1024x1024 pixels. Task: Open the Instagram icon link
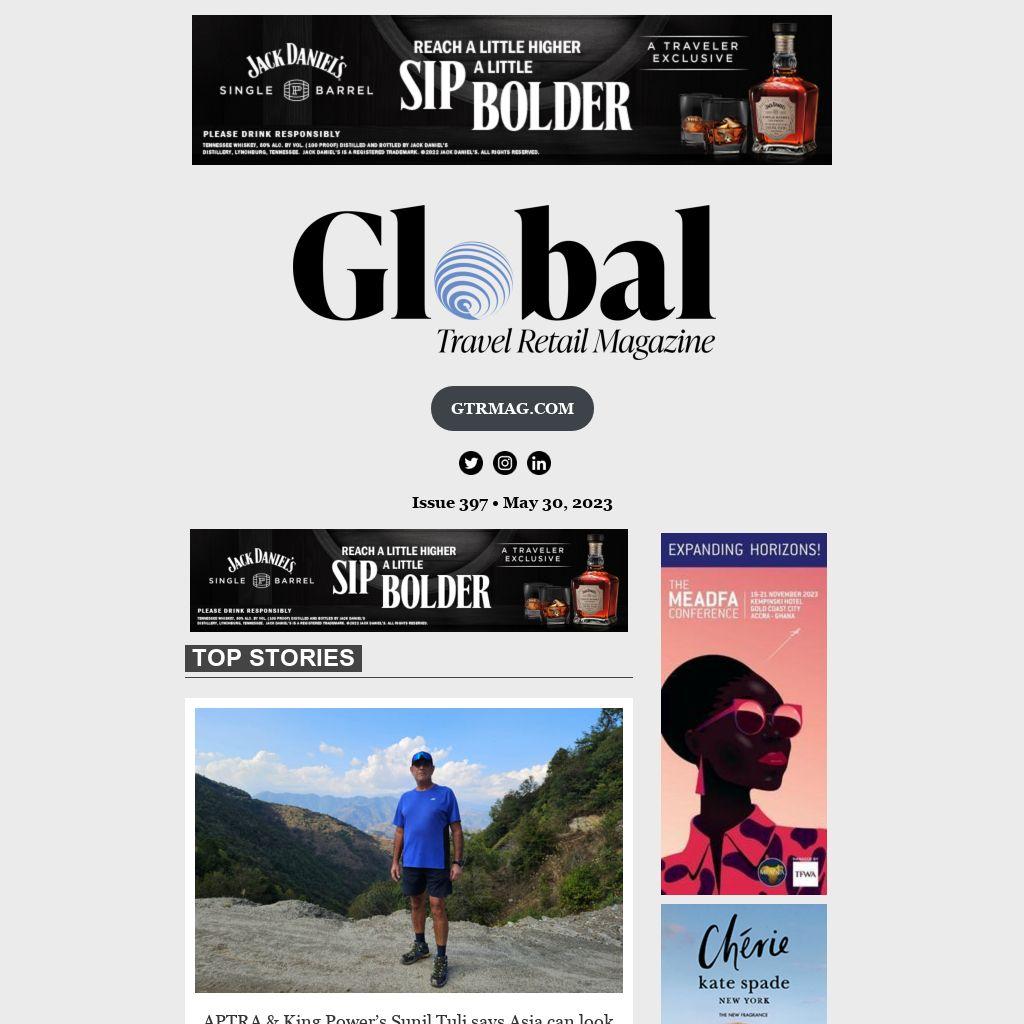[x=505, y=463]
